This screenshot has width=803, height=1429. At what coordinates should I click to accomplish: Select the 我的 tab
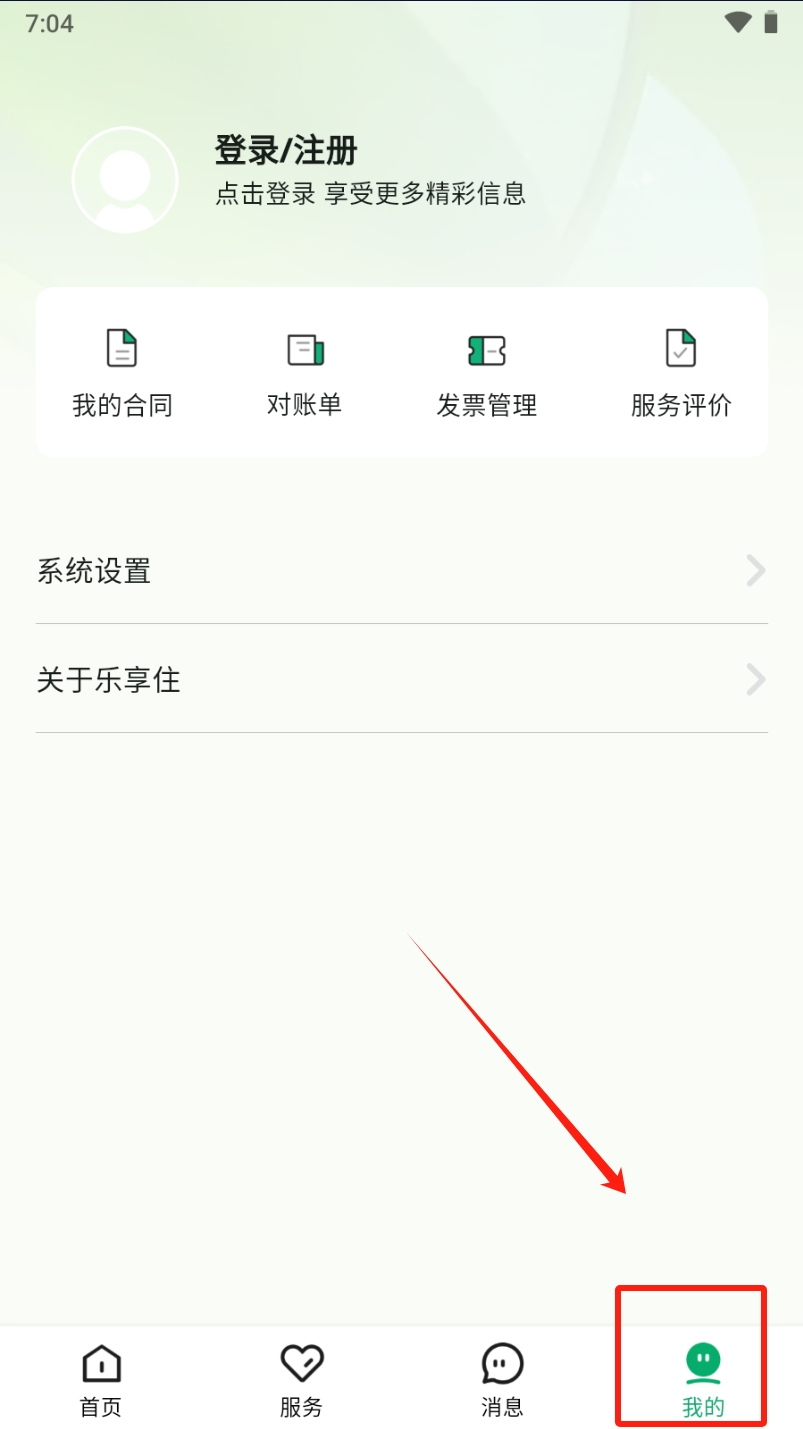(702, 1380)
